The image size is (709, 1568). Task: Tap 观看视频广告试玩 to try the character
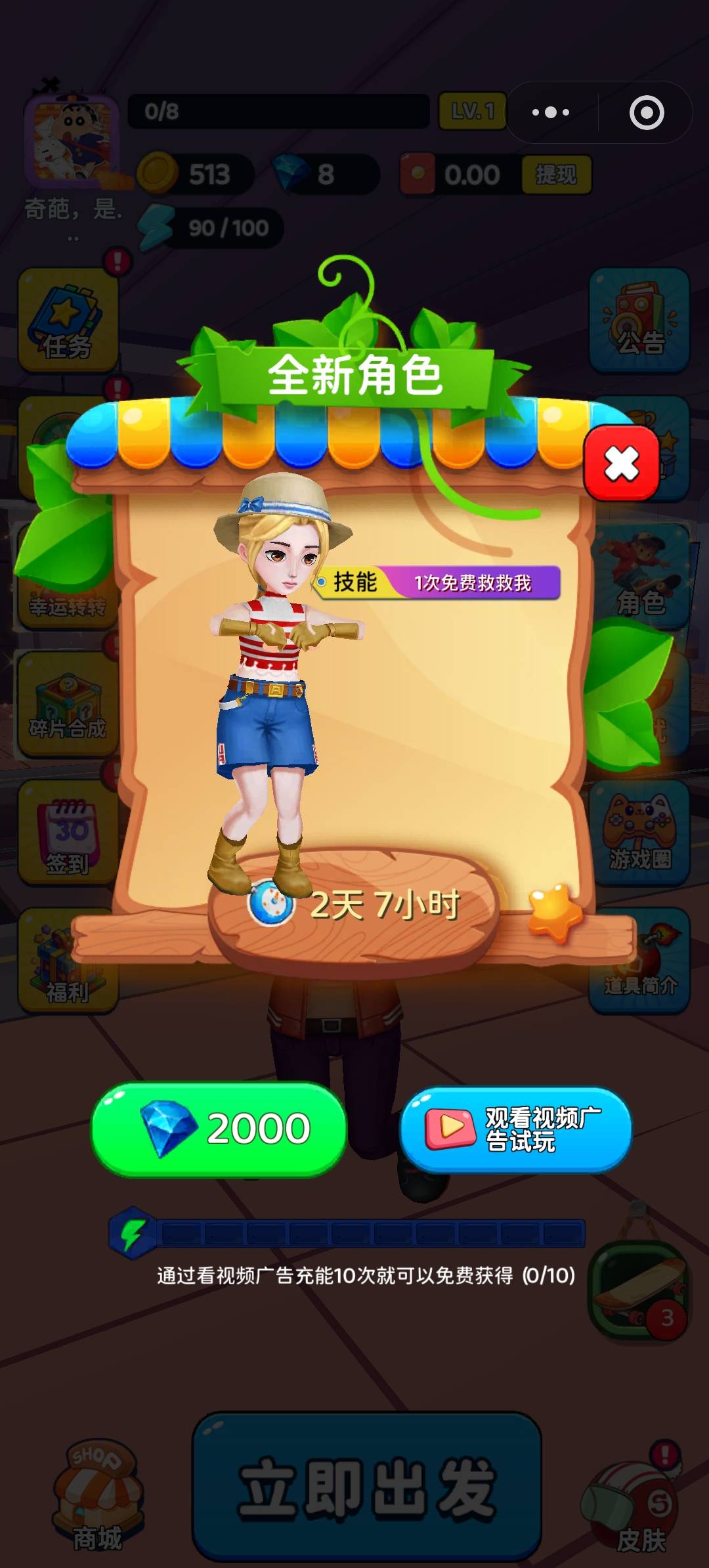point(515,1129)
